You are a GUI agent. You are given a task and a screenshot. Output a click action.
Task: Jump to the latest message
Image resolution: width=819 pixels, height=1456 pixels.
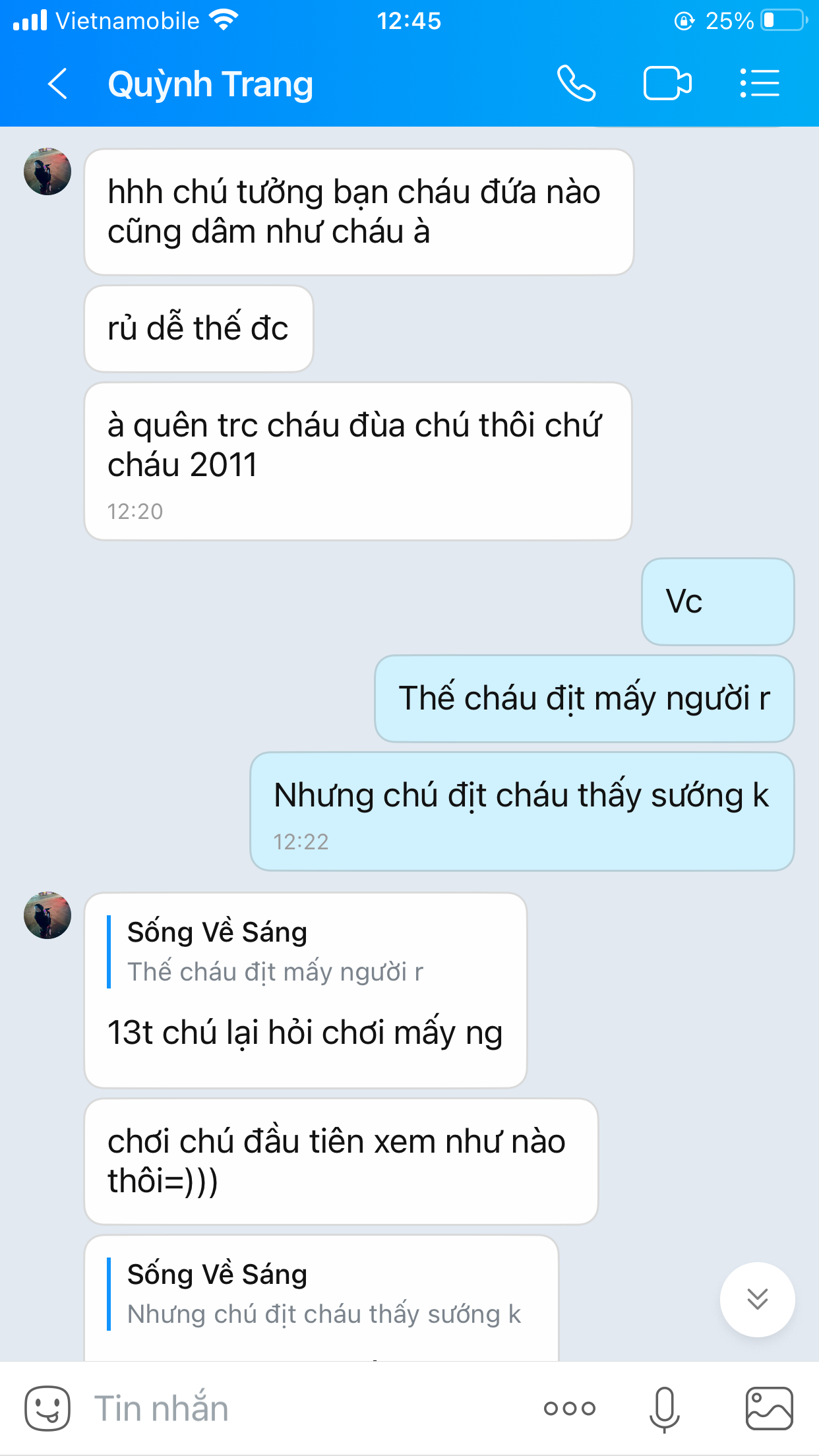[x=757, y=1299]
